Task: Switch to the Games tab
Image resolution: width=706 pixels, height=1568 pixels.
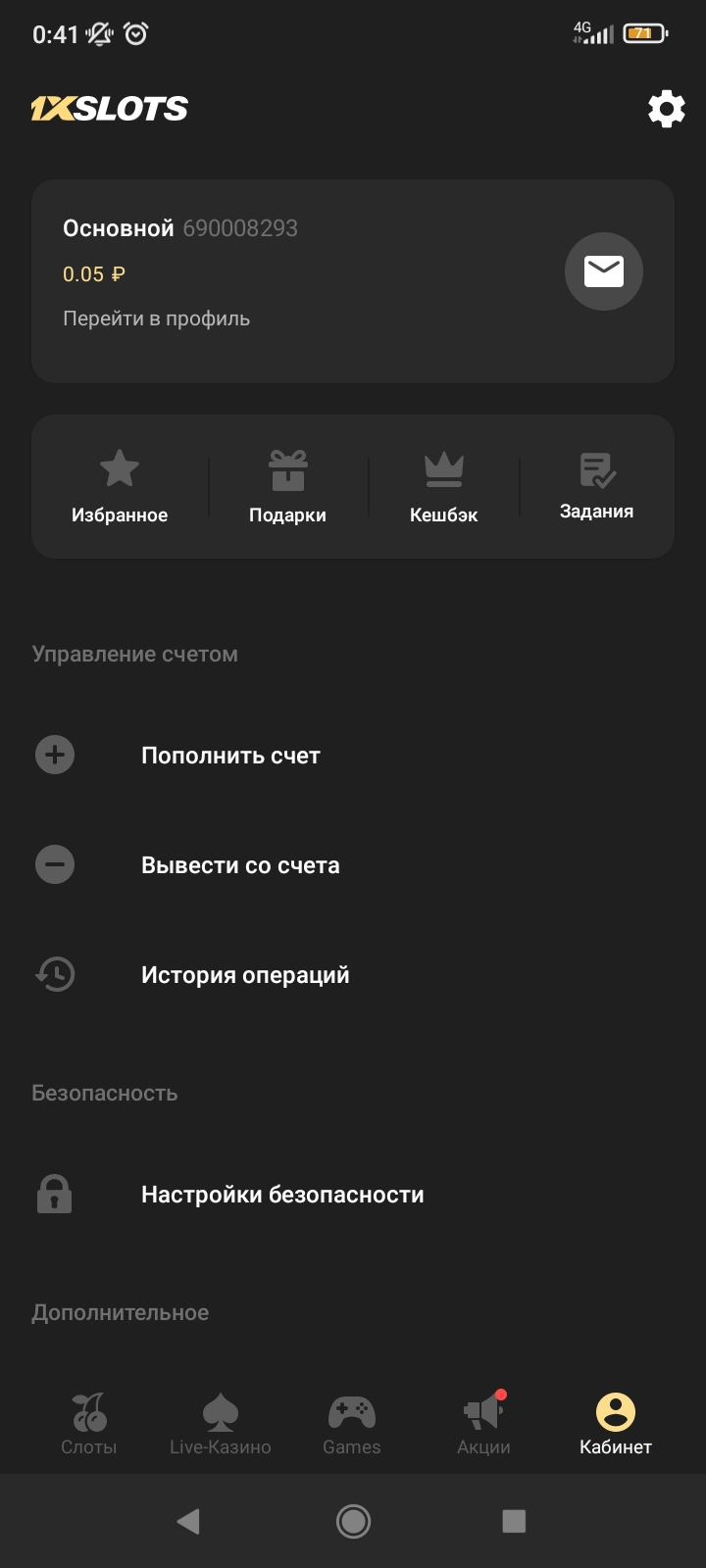Action: point(352,1424)
